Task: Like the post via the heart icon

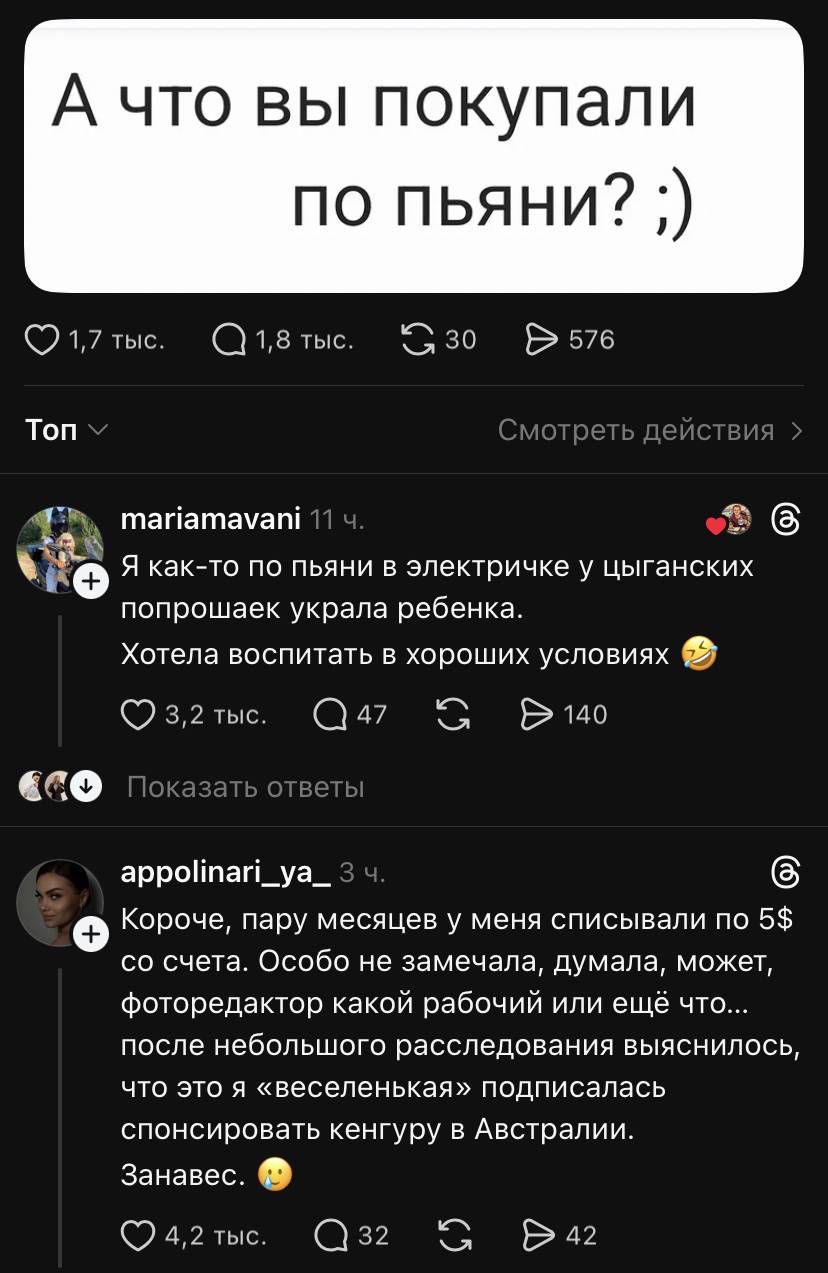Action: click(42, 339)
